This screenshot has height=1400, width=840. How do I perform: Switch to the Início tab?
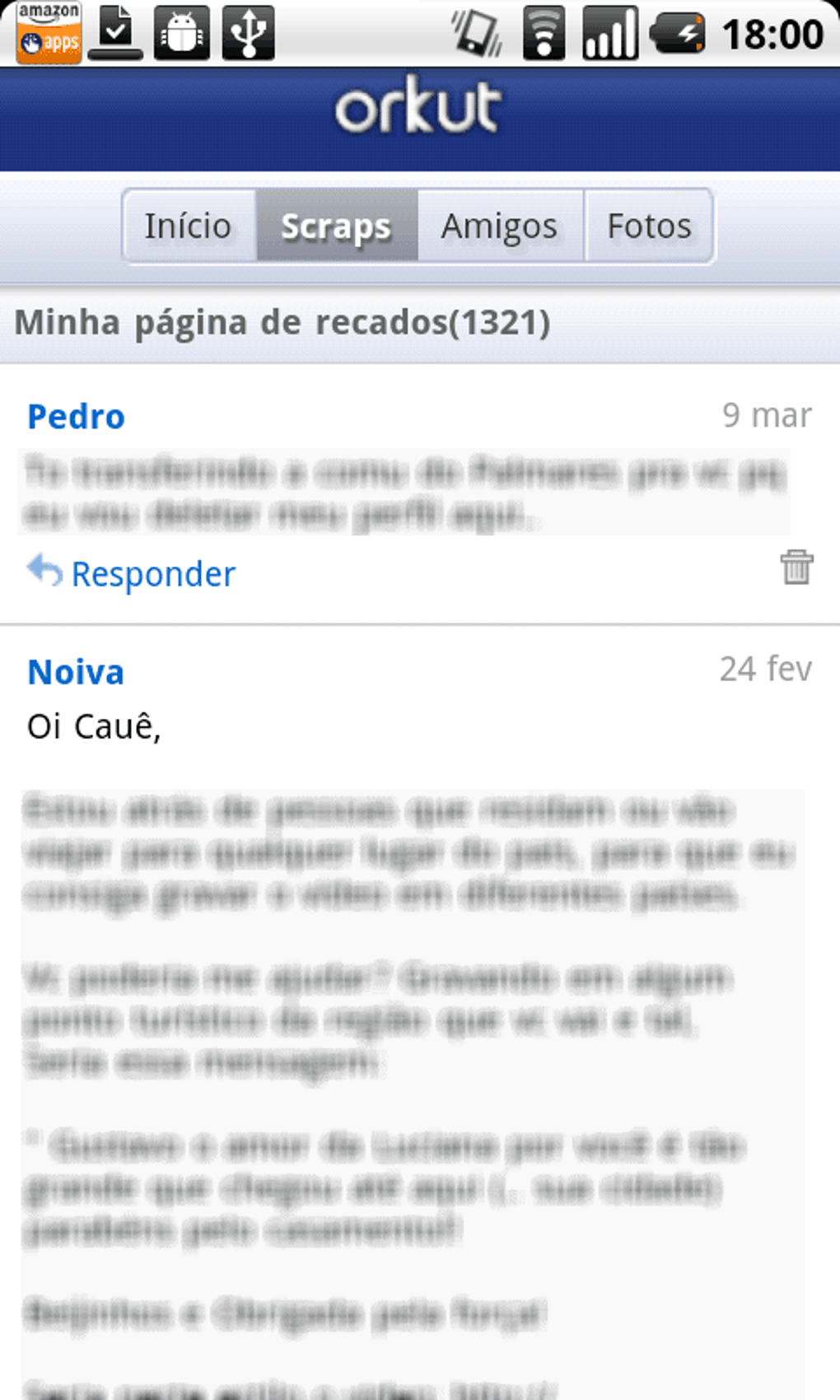point(189,226)
